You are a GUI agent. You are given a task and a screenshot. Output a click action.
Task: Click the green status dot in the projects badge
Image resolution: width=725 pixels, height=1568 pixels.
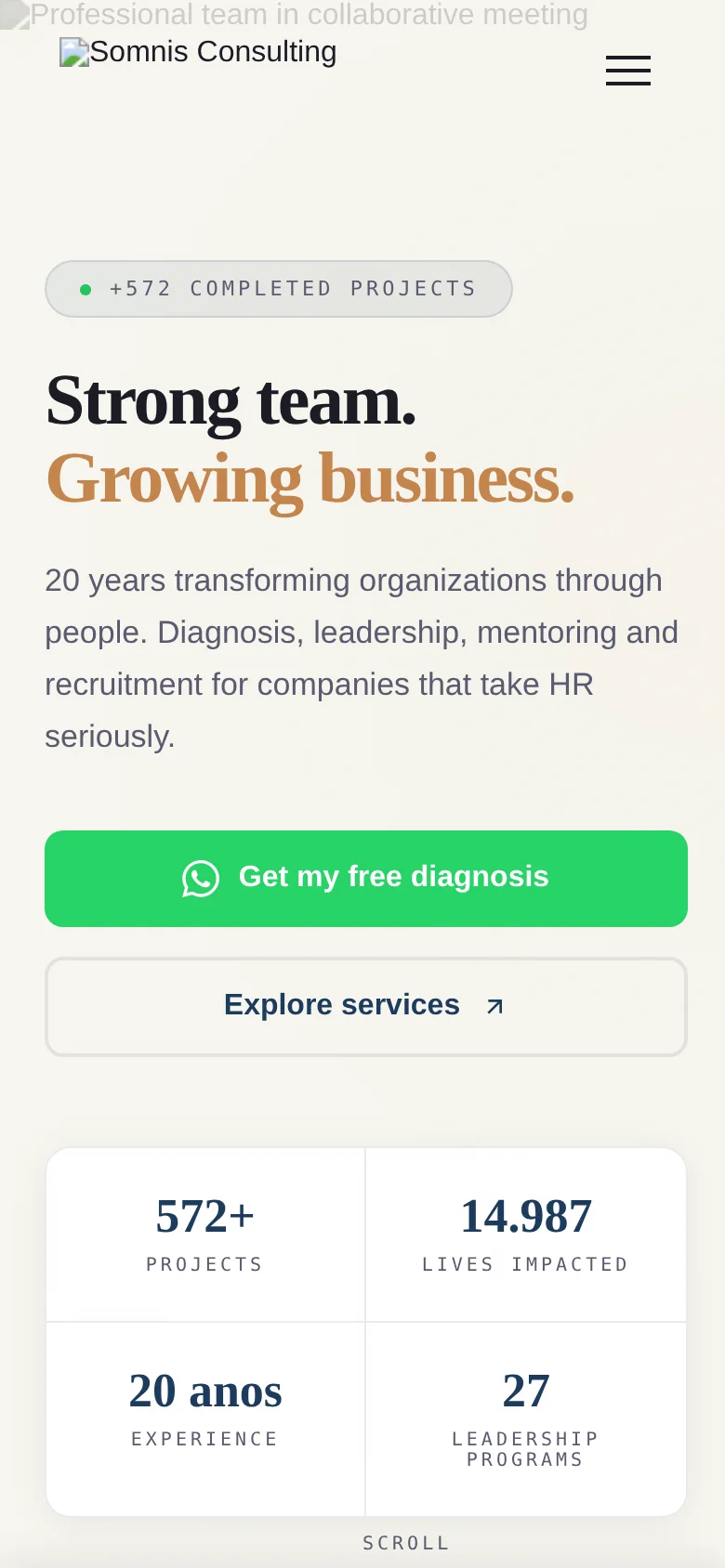click(x=86, y=289)
